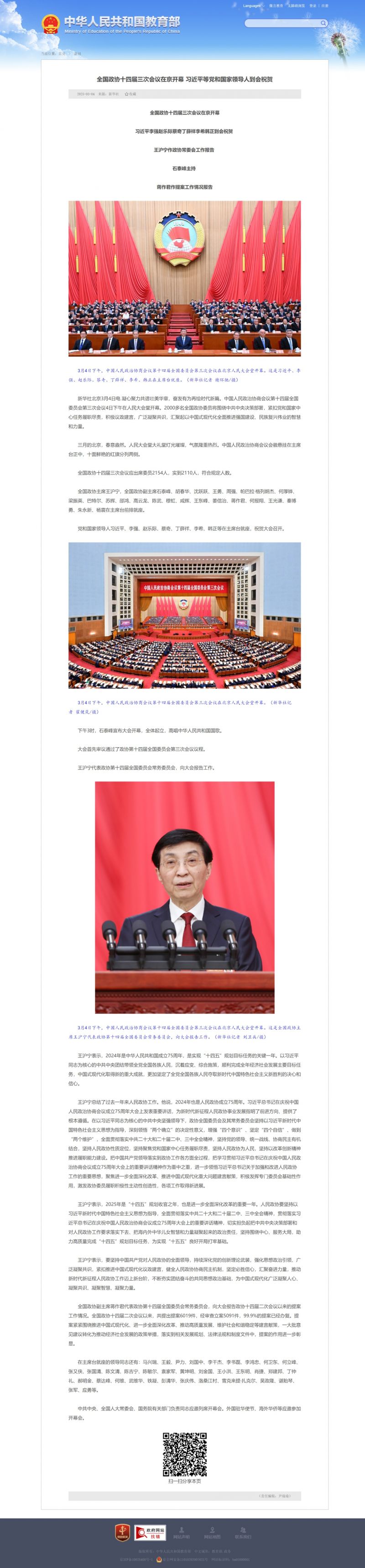This screenshot has height=1568, width=365.
Task: Add this article to 收藏 favorites
Action: pos(130,94)
